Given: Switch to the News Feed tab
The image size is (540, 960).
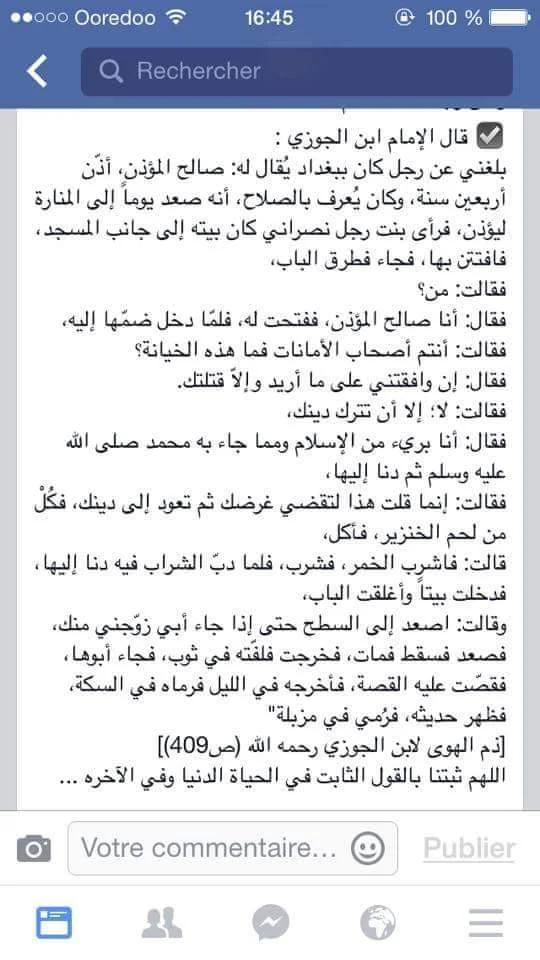Looking at the screenshot, I should 54,923.
